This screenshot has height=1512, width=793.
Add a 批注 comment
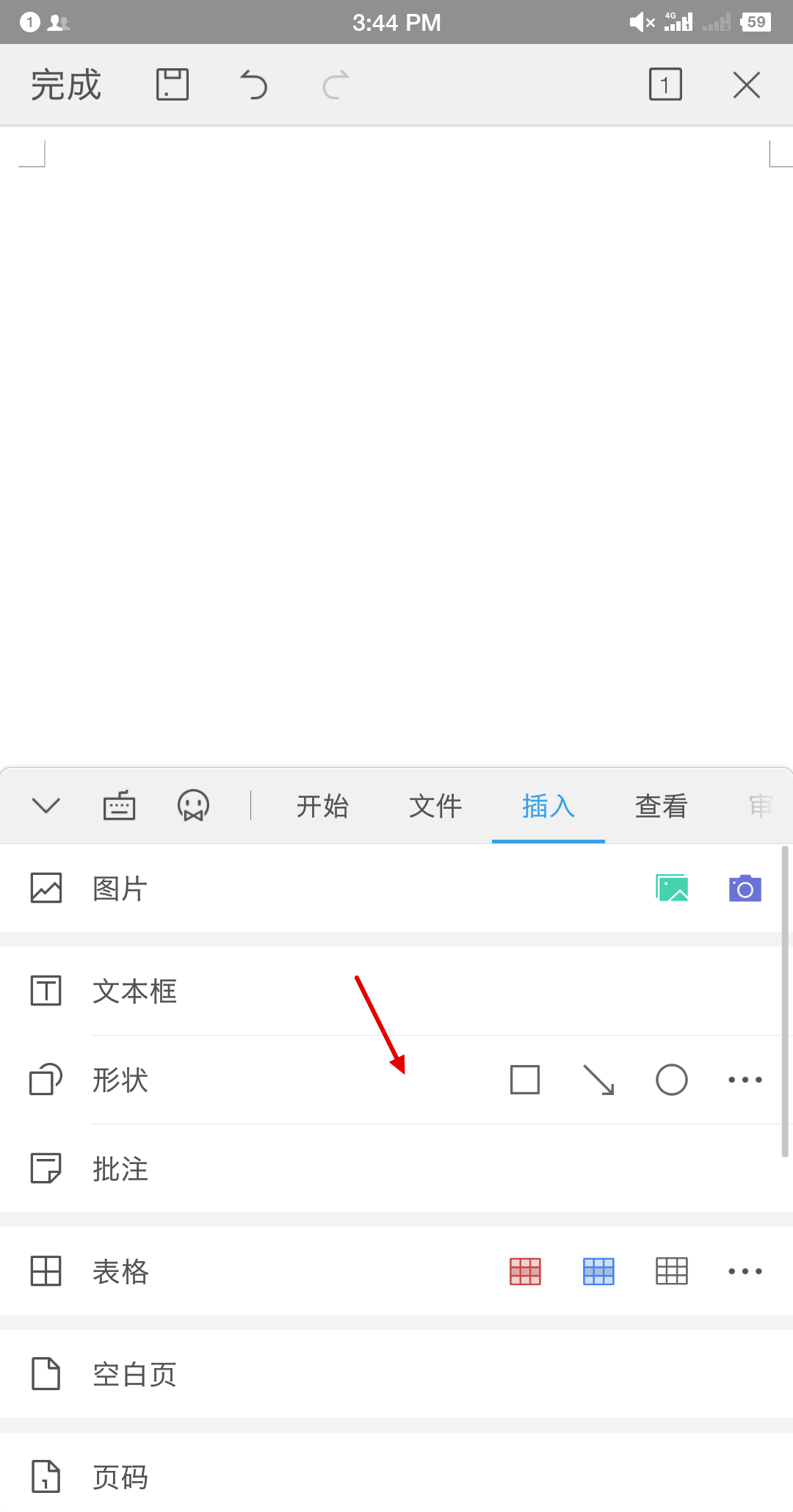(x=120, y=1168)
